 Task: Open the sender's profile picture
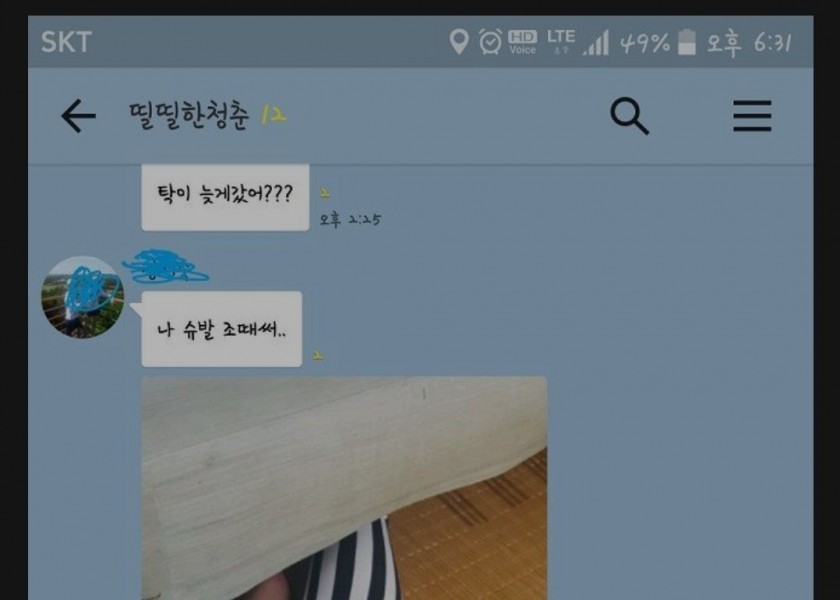(x=82, y=297)
